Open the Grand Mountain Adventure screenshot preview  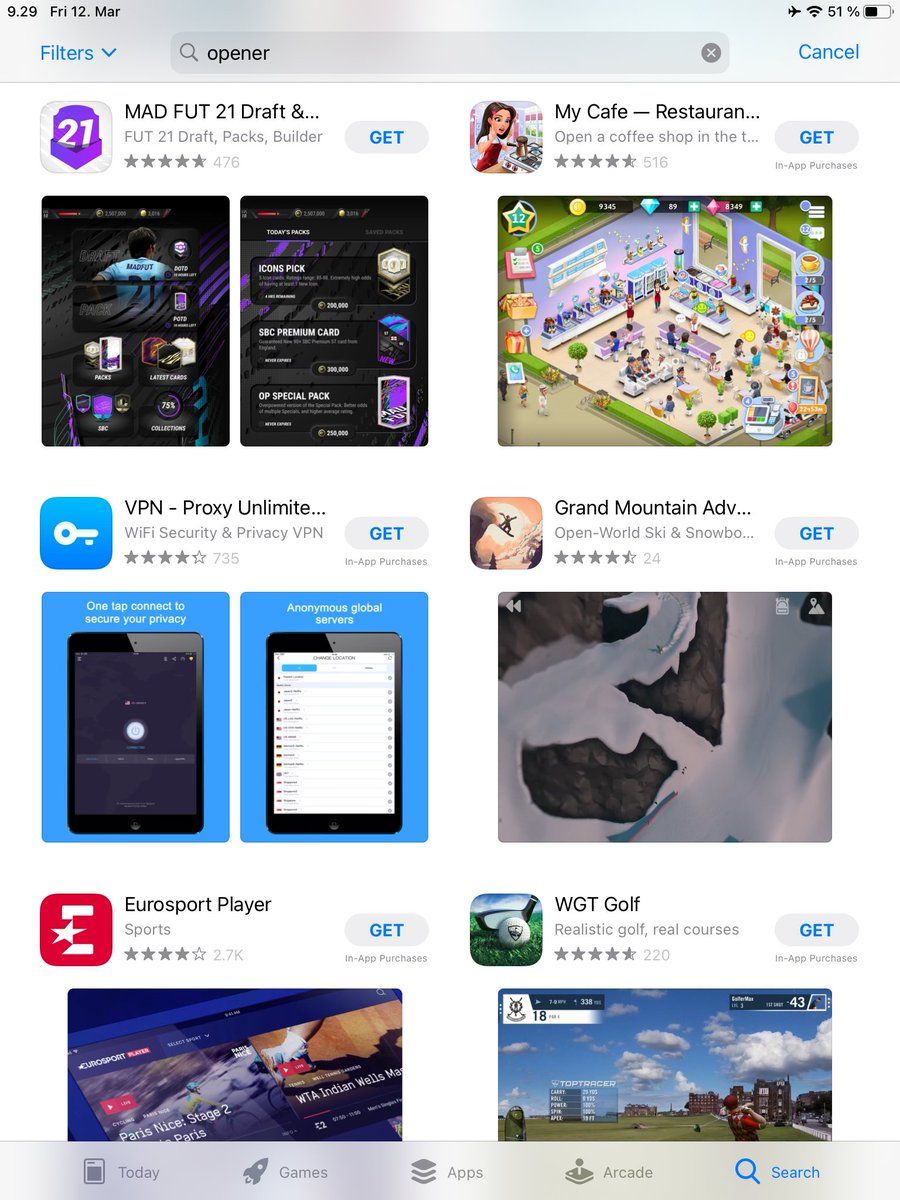[665, 717]
